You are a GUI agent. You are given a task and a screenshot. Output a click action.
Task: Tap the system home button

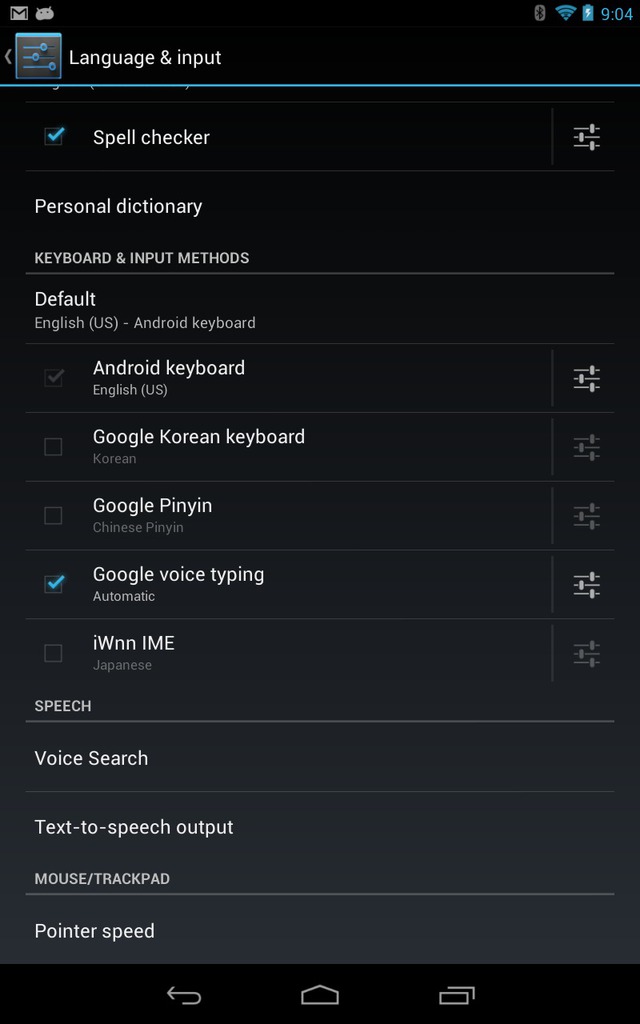(x=320, y=995)
